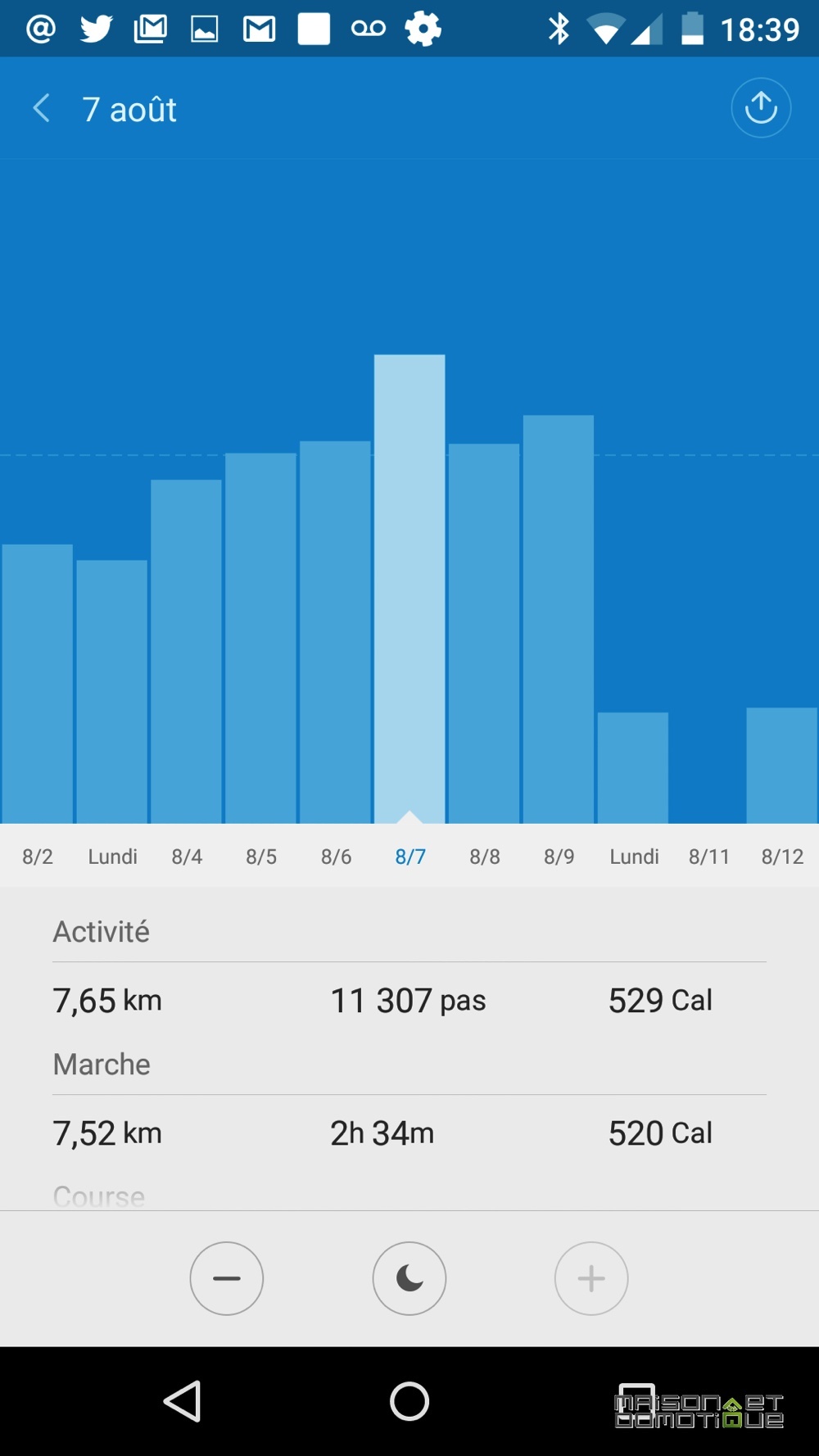Select the 8/2 bar in the chart
Screen dimensions: 819x1456
point(37,684)
